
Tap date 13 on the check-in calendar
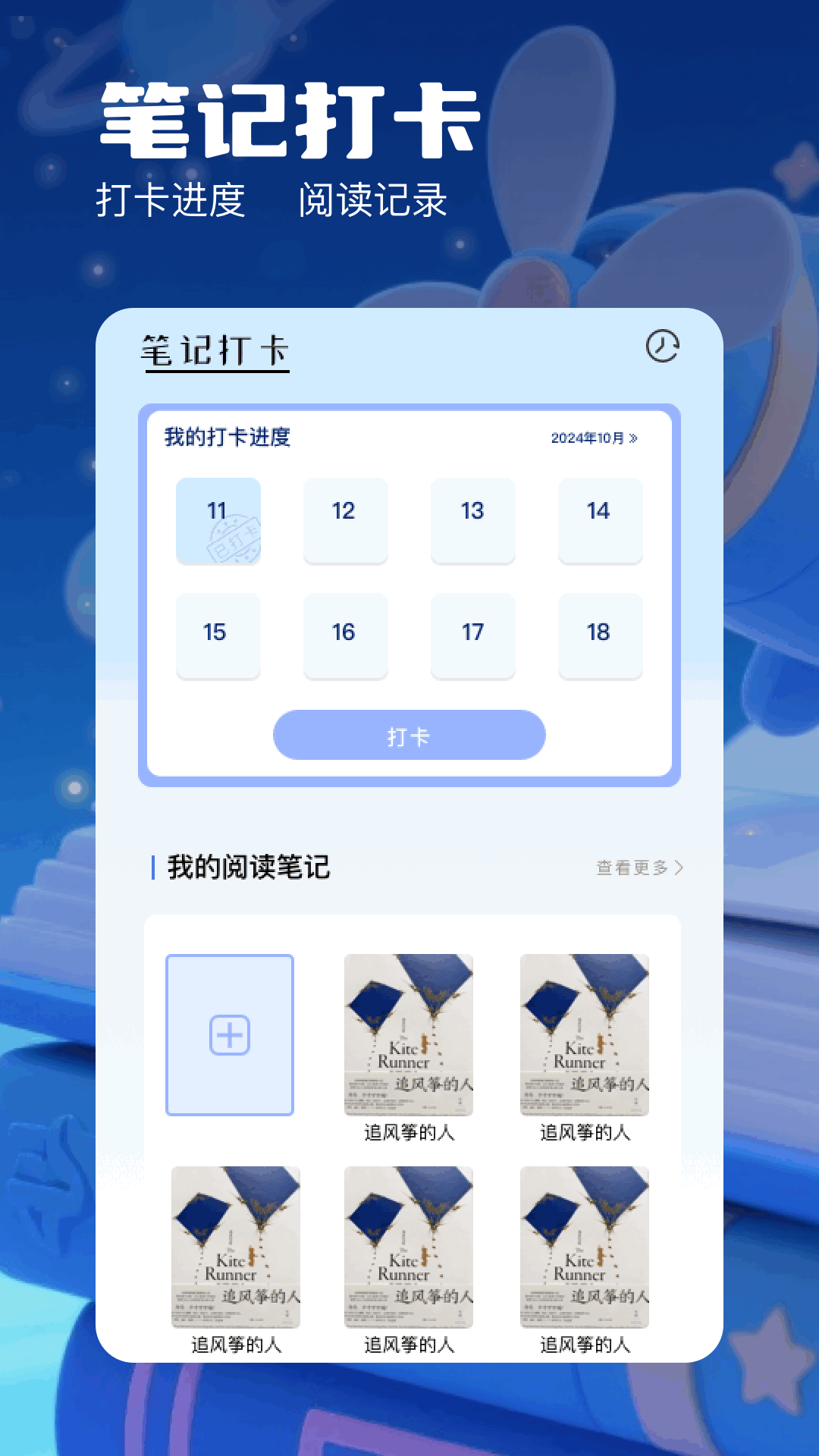pos(472,521)
